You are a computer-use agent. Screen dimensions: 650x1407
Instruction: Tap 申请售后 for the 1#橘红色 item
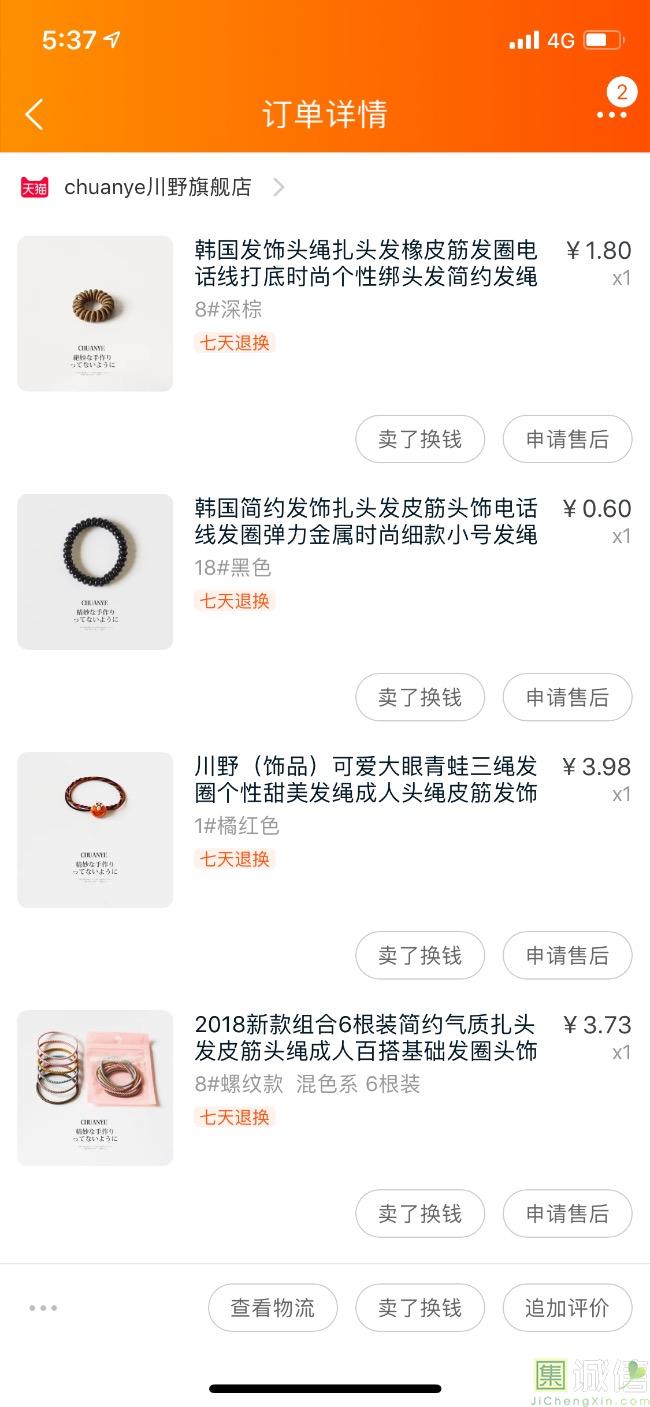567,955
